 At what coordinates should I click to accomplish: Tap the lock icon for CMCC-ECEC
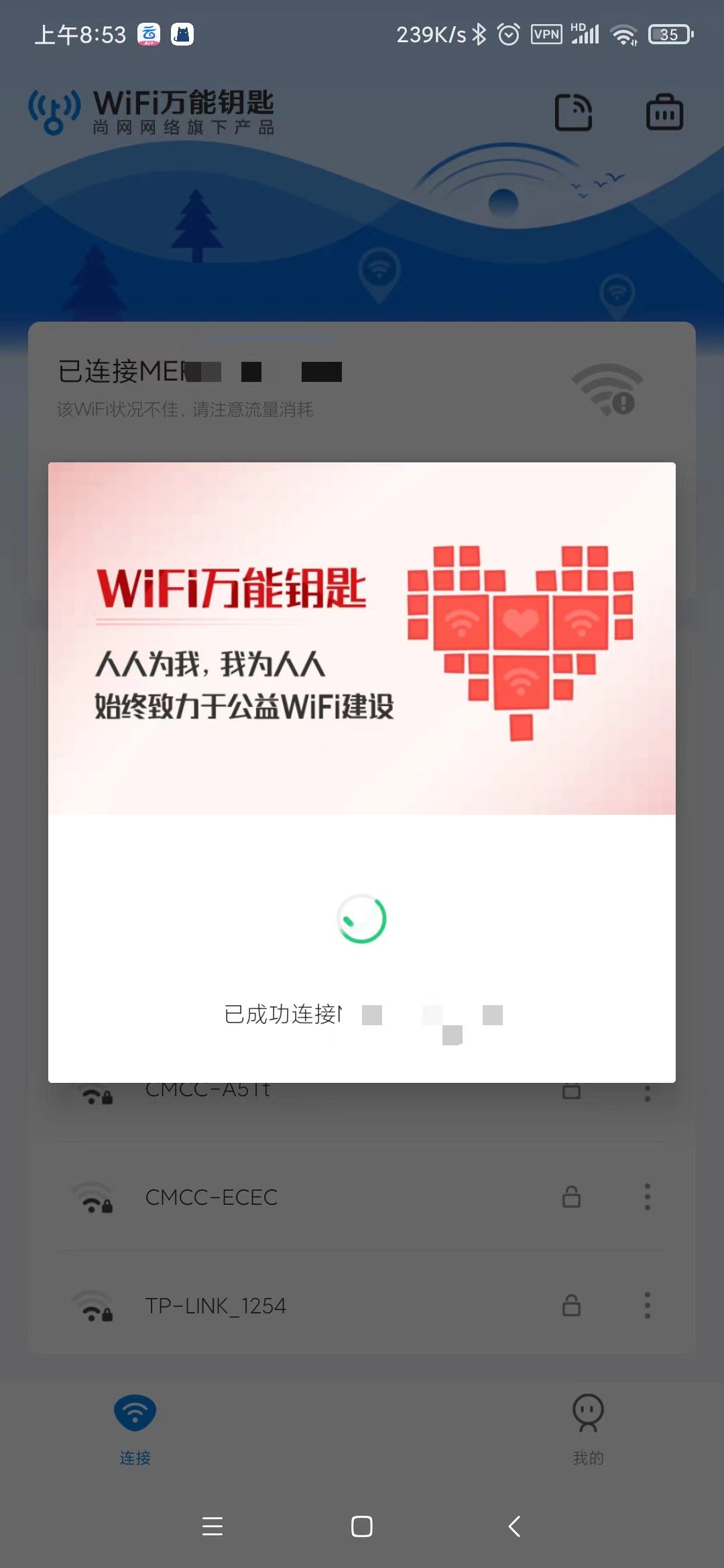[571, 1197]
